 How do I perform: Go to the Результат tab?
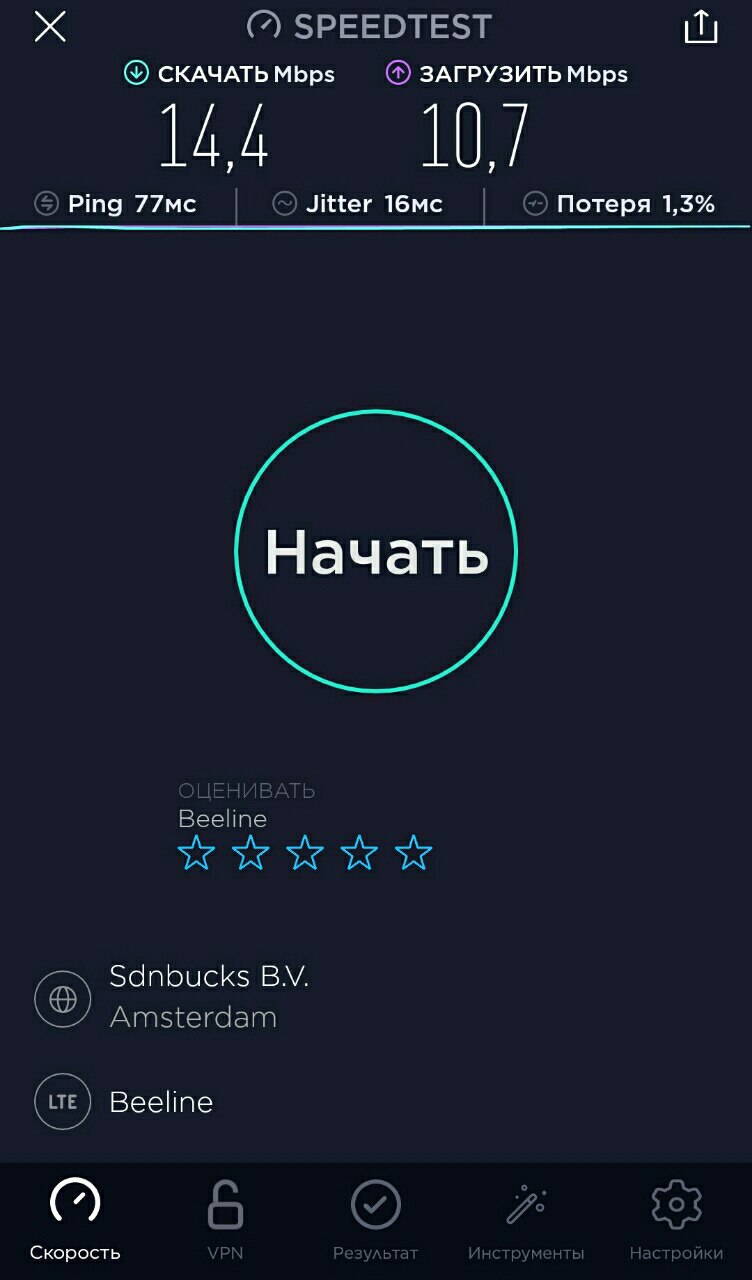click(x=376, y=1220)
